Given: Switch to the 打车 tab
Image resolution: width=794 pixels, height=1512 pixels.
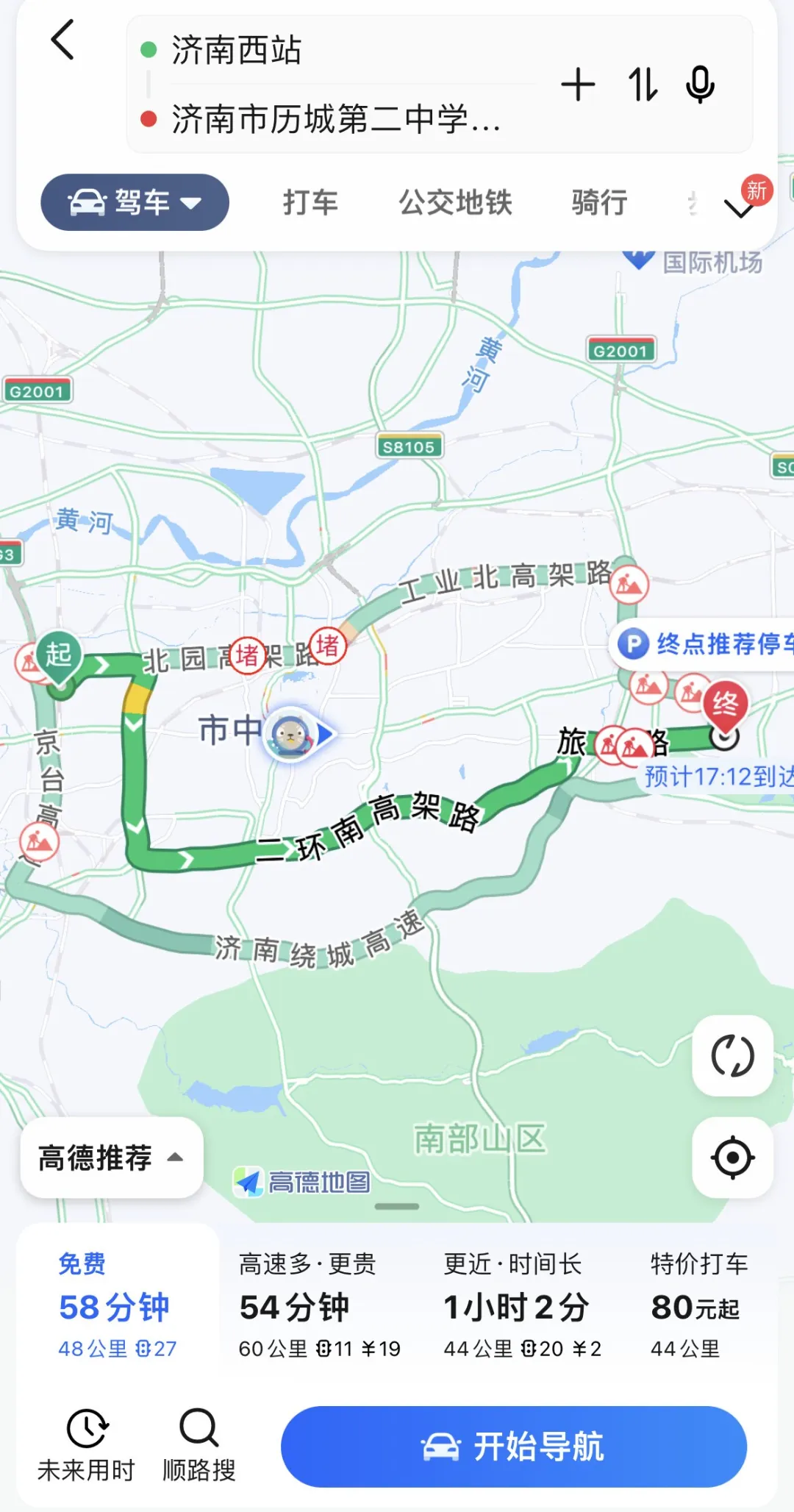Looking at the screenshot, I should pyautogui.click(x=310, y=202).
